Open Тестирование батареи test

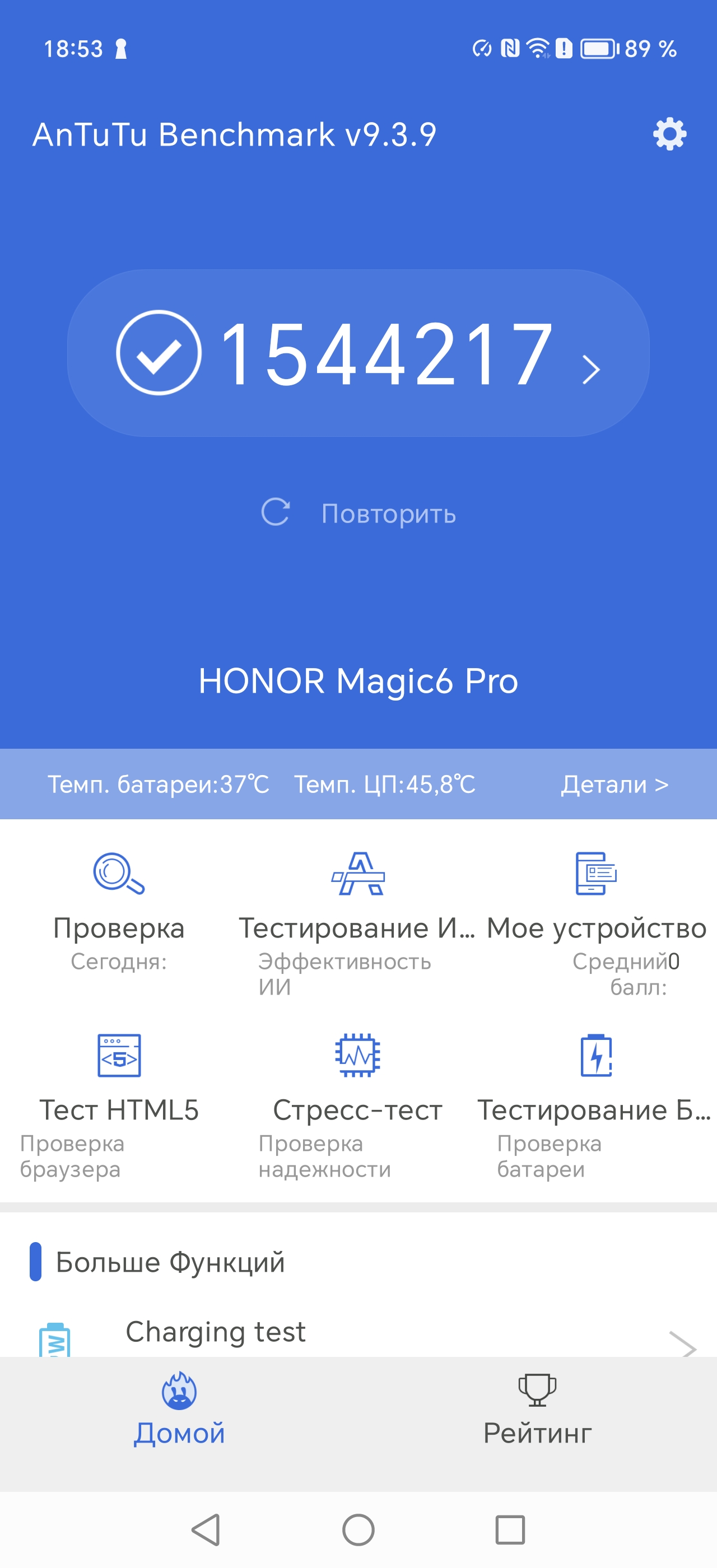point(597,1090)
